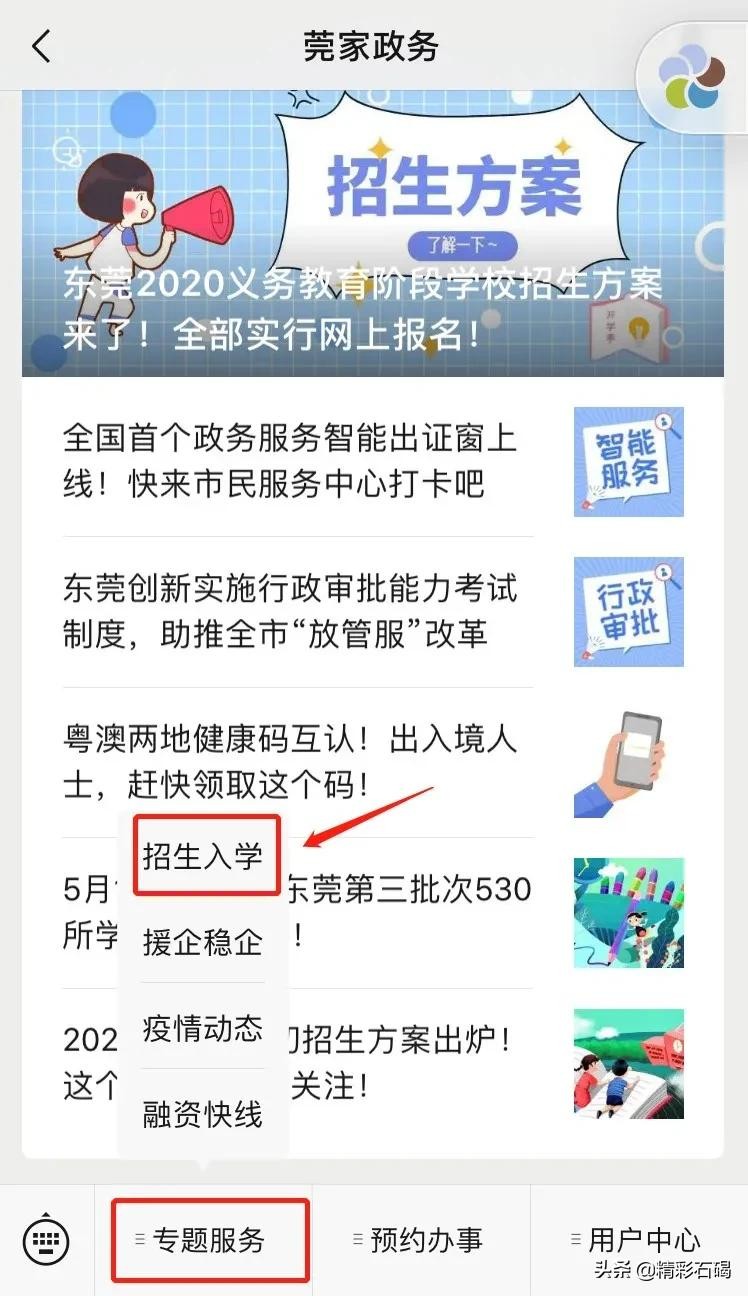Screen dimensions: 748x1296
Task: Choose 融资快线 in the popup menu
Action: [203, 1114]
